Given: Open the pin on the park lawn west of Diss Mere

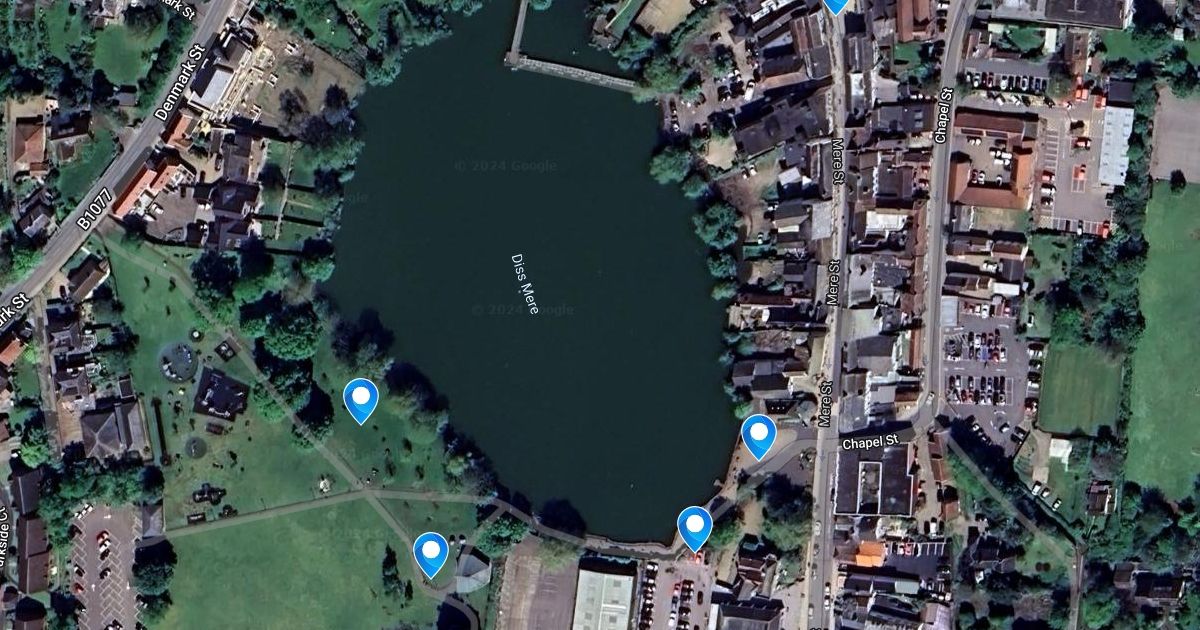Looking at the screenshot, I should (361, 401).
